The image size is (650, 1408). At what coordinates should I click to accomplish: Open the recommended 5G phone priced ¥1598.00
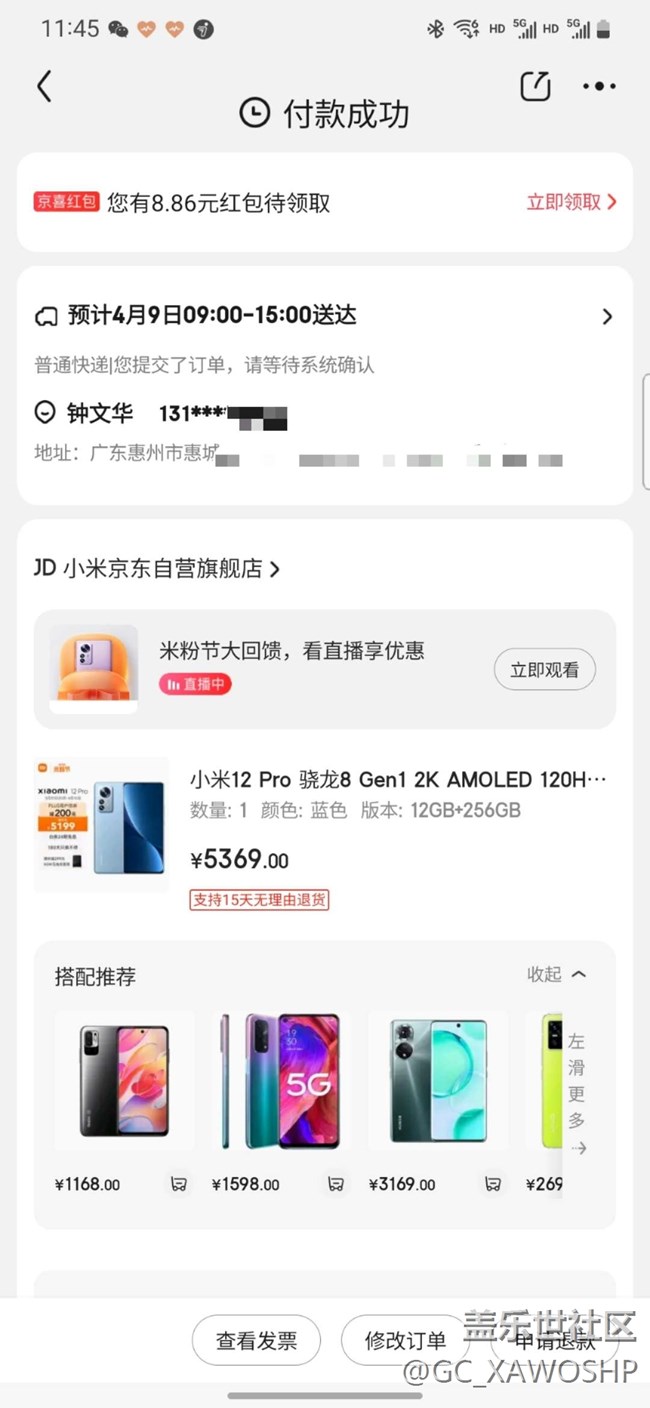tap(280, 1080)
